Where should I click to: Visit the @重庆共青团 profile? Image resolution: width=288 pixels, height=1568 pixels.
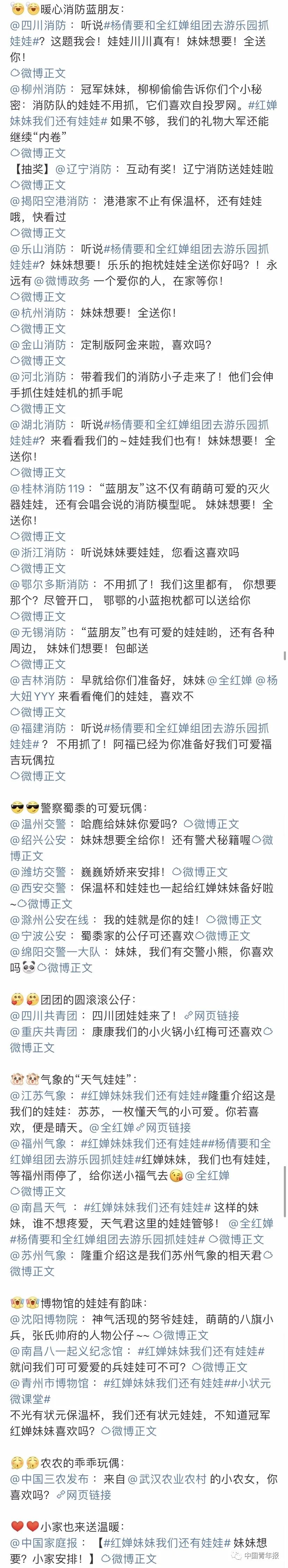pos(44,1031)
